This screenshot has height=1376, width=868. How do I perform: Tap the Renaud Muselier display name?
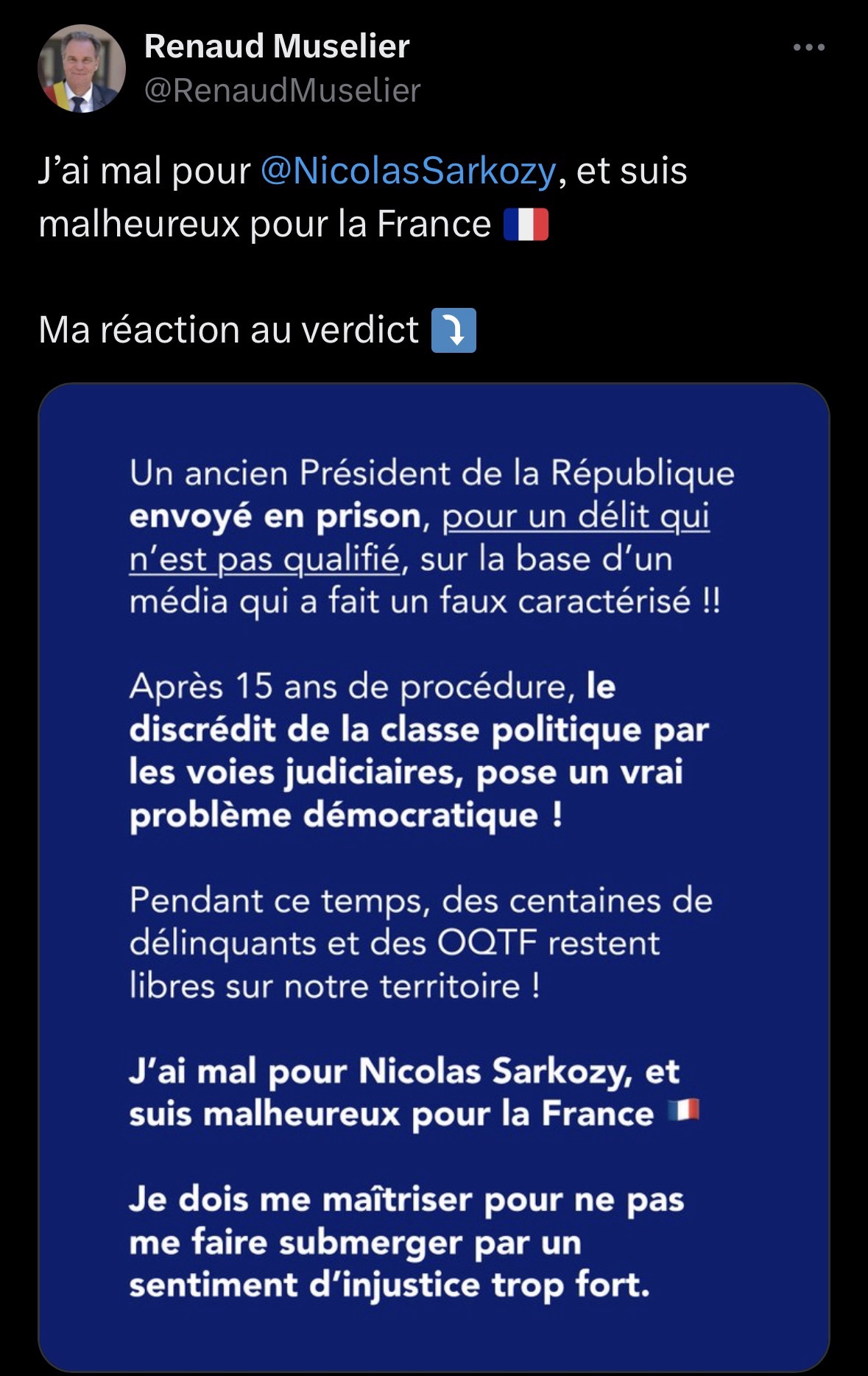[x=277, y=46]
